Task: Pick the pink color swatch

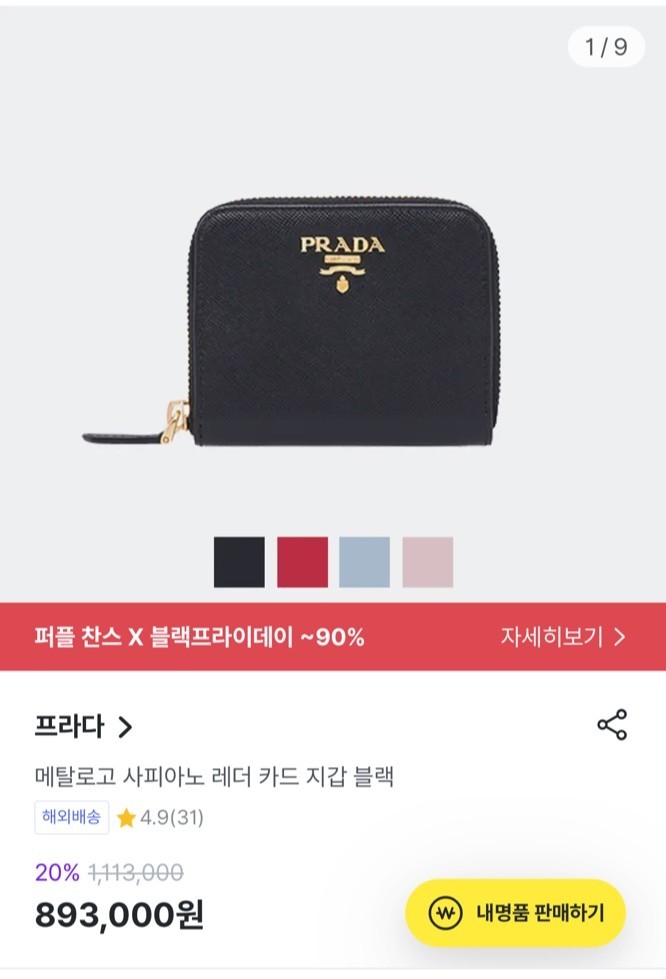Action: click(427, 562)
